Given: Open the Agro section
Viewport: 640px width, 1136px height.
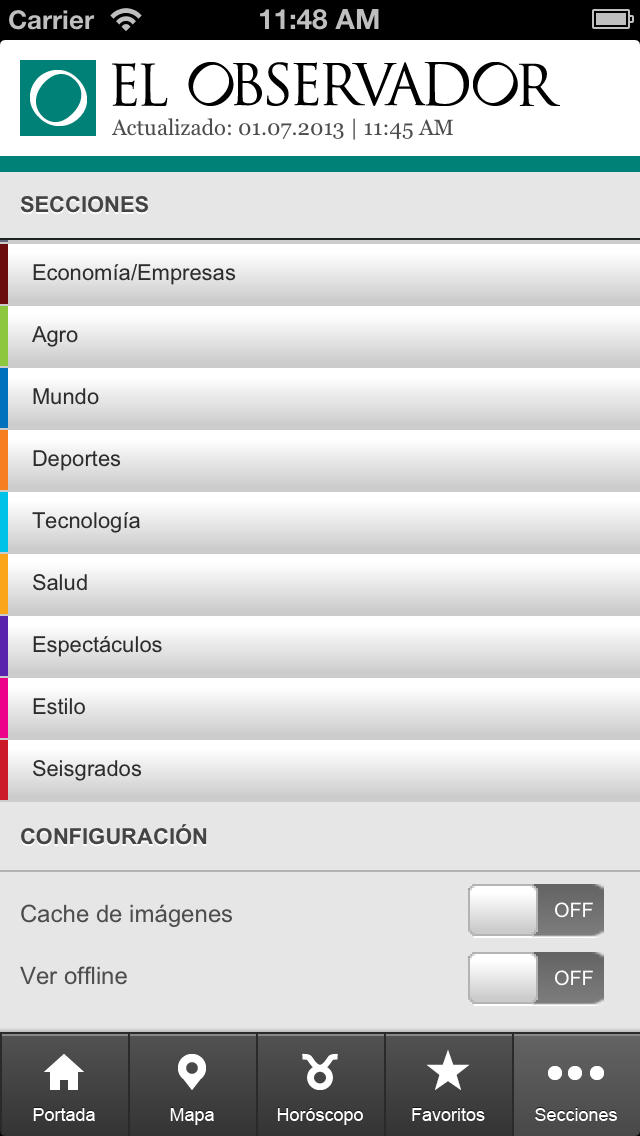Looking at the screenshot, I should (x=320, y=335).
